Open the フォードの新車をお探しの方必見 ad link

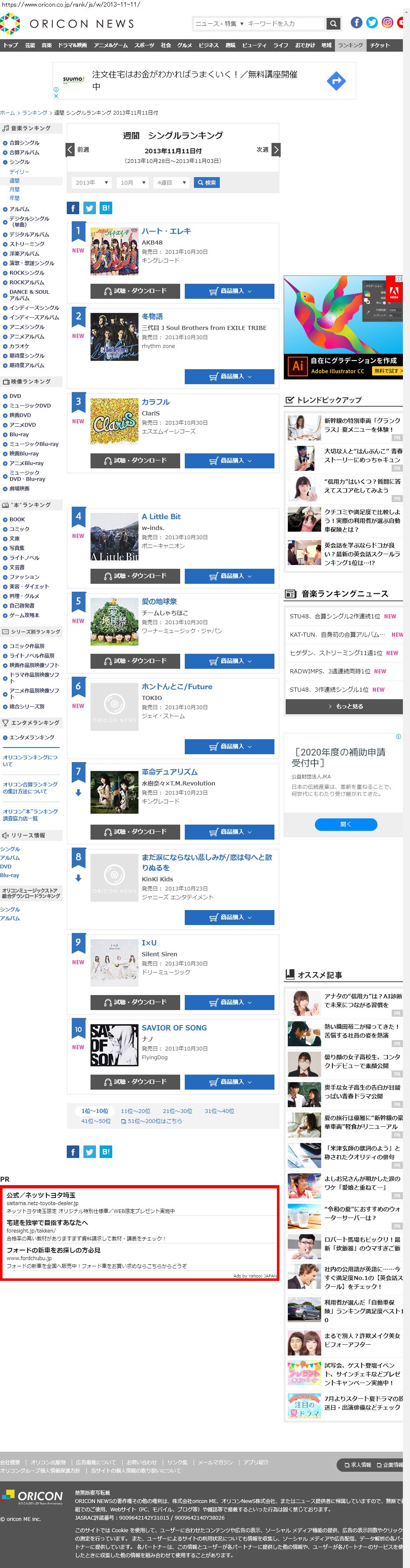(54, 1250)
